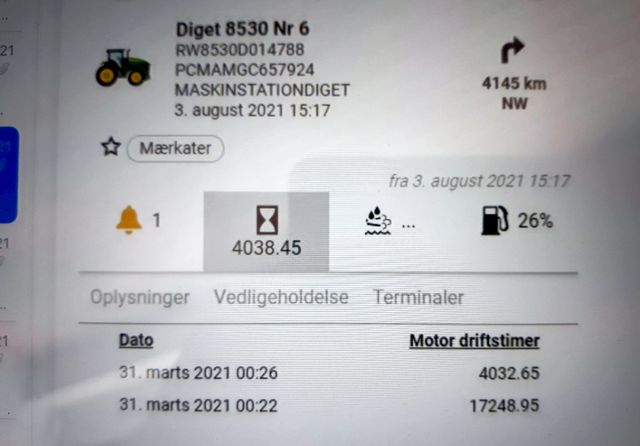Mark this machine as favorite with the star
The image size is (640, 446).
point(111,147)
